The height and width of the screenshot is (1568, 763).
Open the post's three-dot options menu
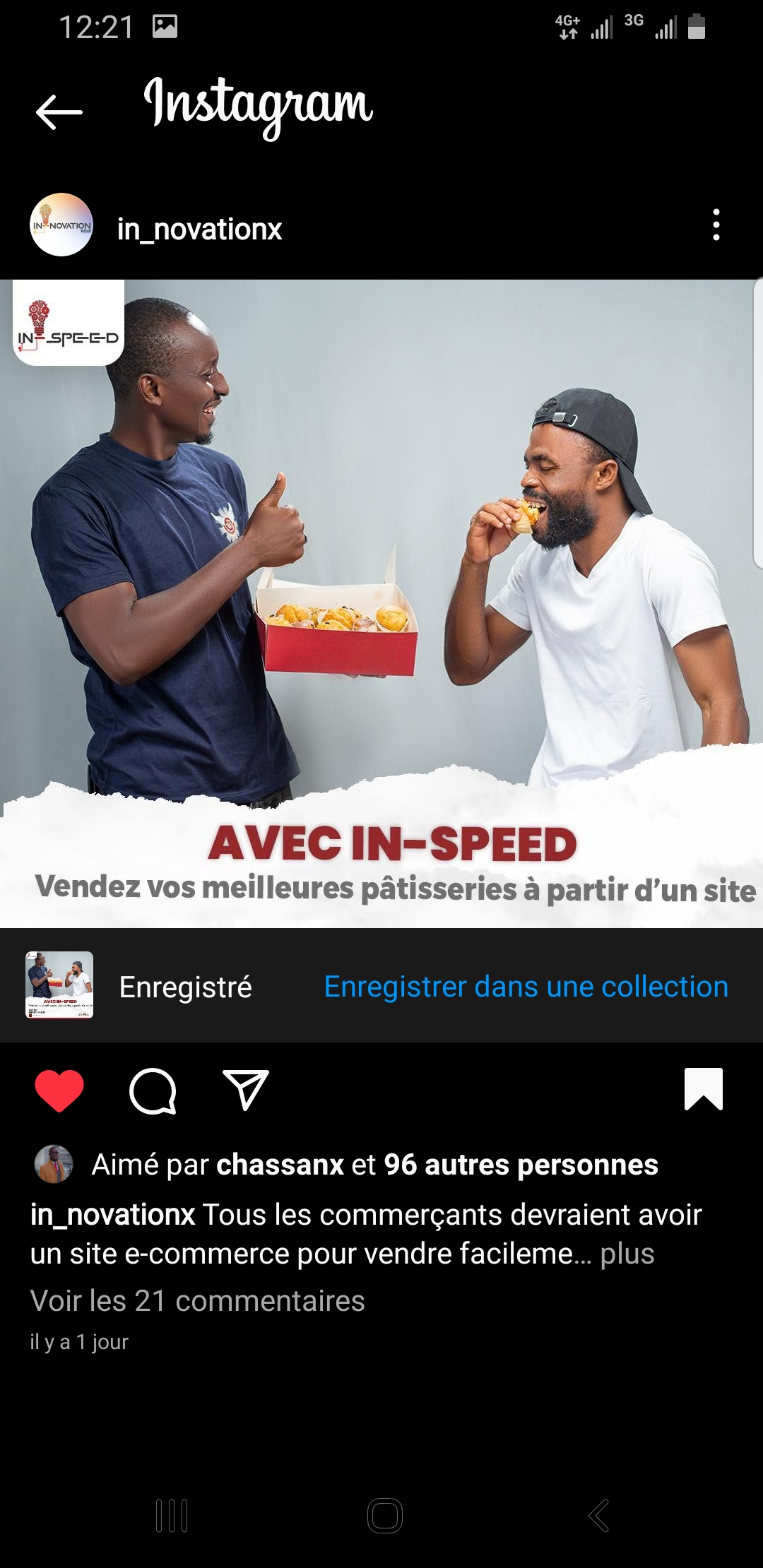coord(716,225)
